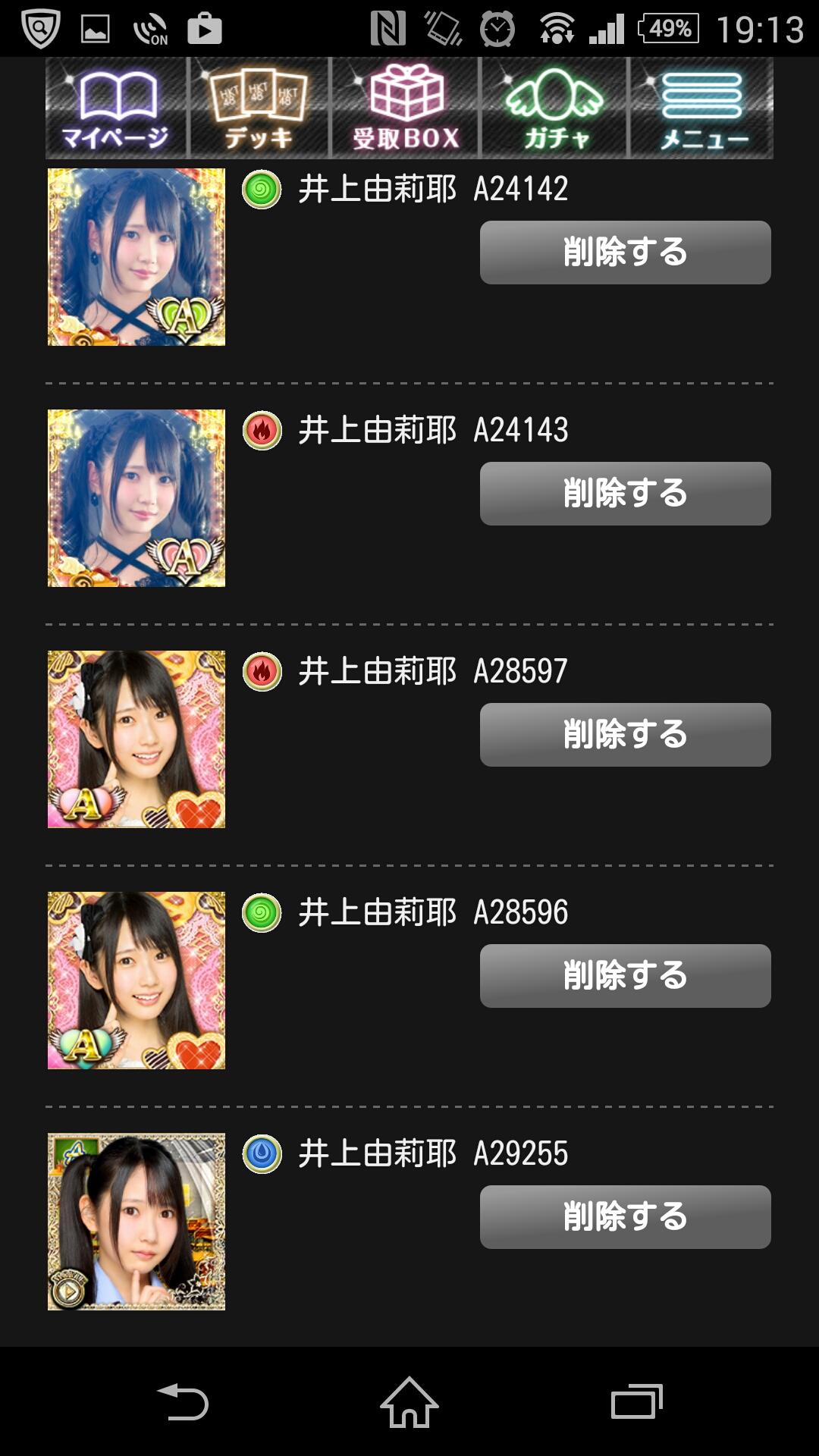
Task: Open card picture for A28596
Action: 136,981
